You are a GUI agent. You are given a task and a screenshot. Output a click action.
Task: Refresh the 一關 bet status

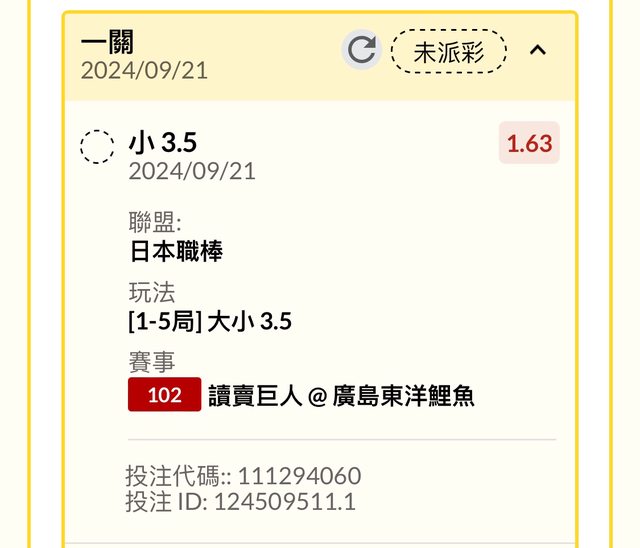[361, 51]
